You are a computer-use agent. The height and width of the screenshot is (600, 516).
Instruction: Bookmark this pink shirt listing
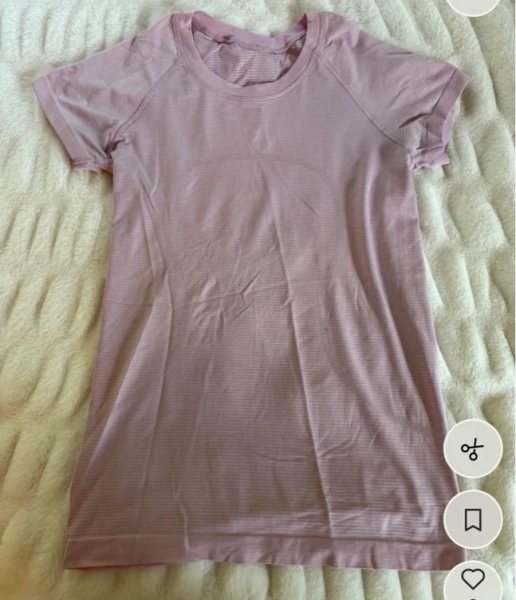tap(473, 519)
